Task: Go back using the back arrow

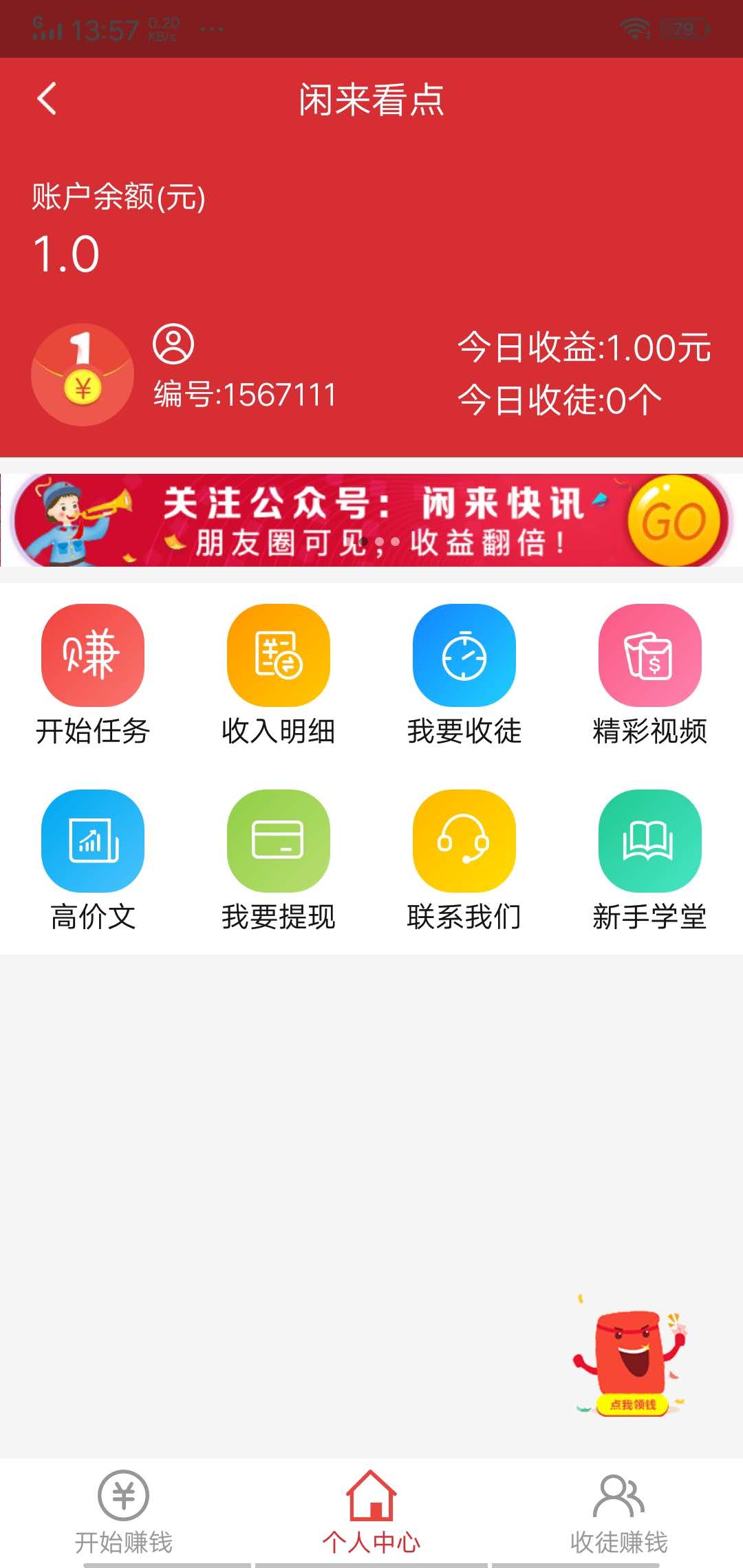Action: point(47,98)
